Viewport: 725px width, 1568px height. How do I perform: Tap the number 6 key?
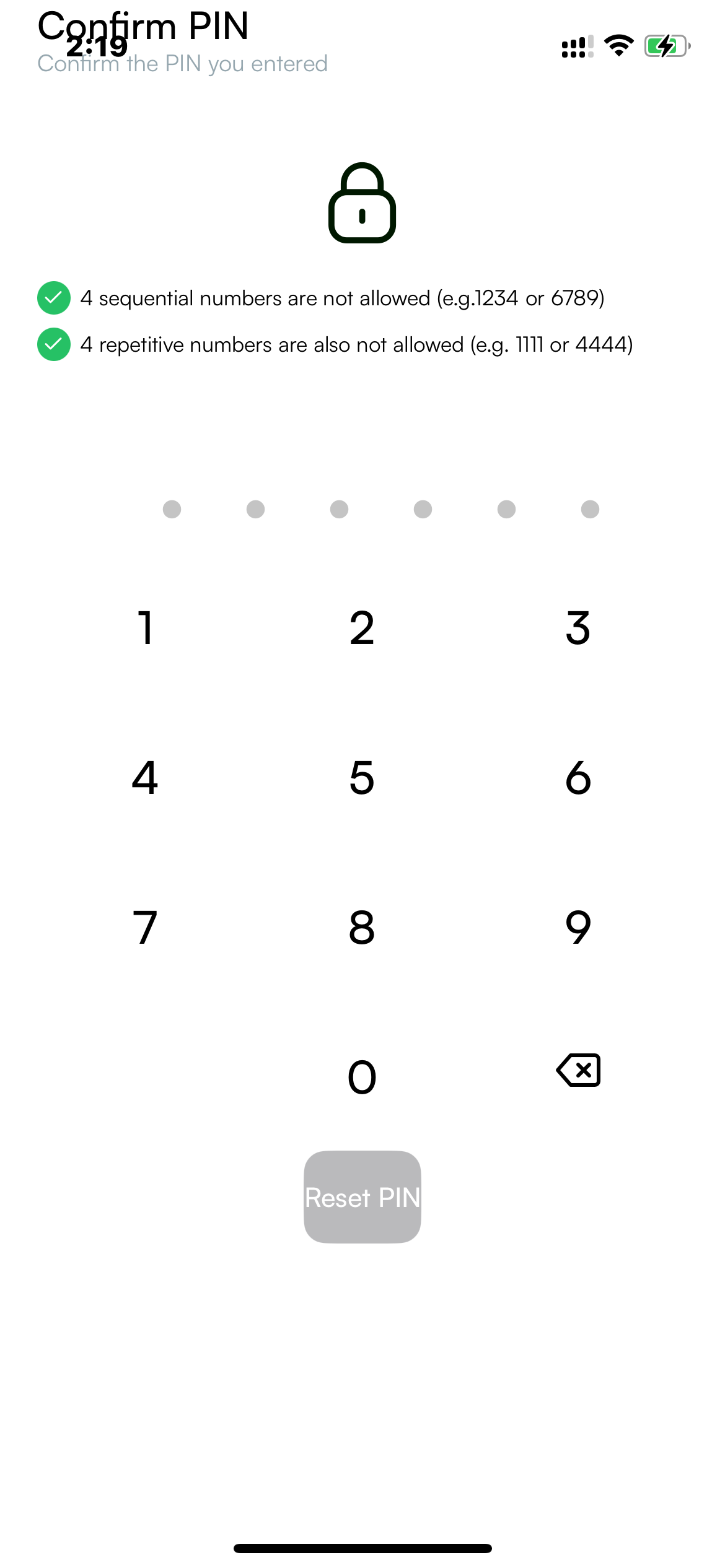click(x=578, y=778)
